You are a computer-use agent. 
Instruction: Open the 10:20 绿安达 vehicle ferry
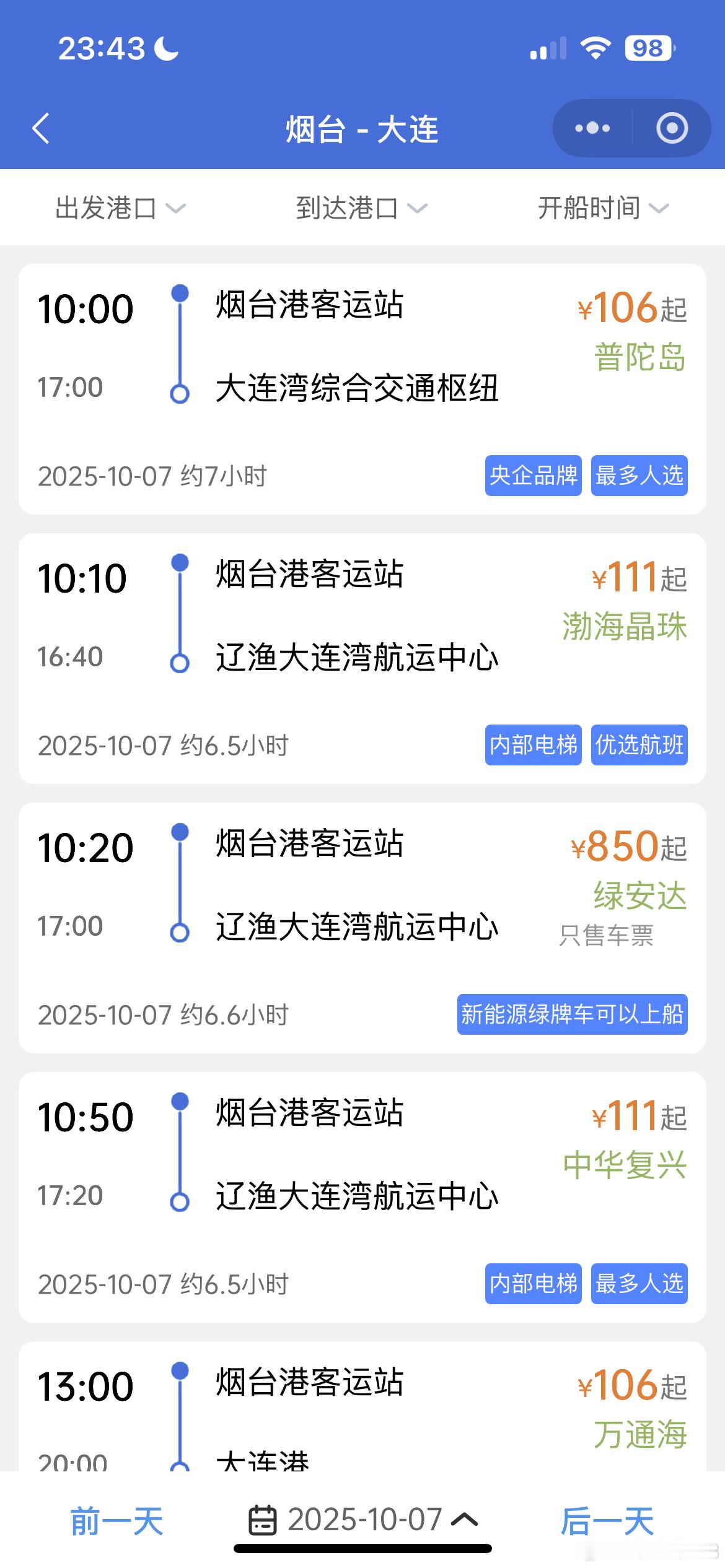point(362,928)
